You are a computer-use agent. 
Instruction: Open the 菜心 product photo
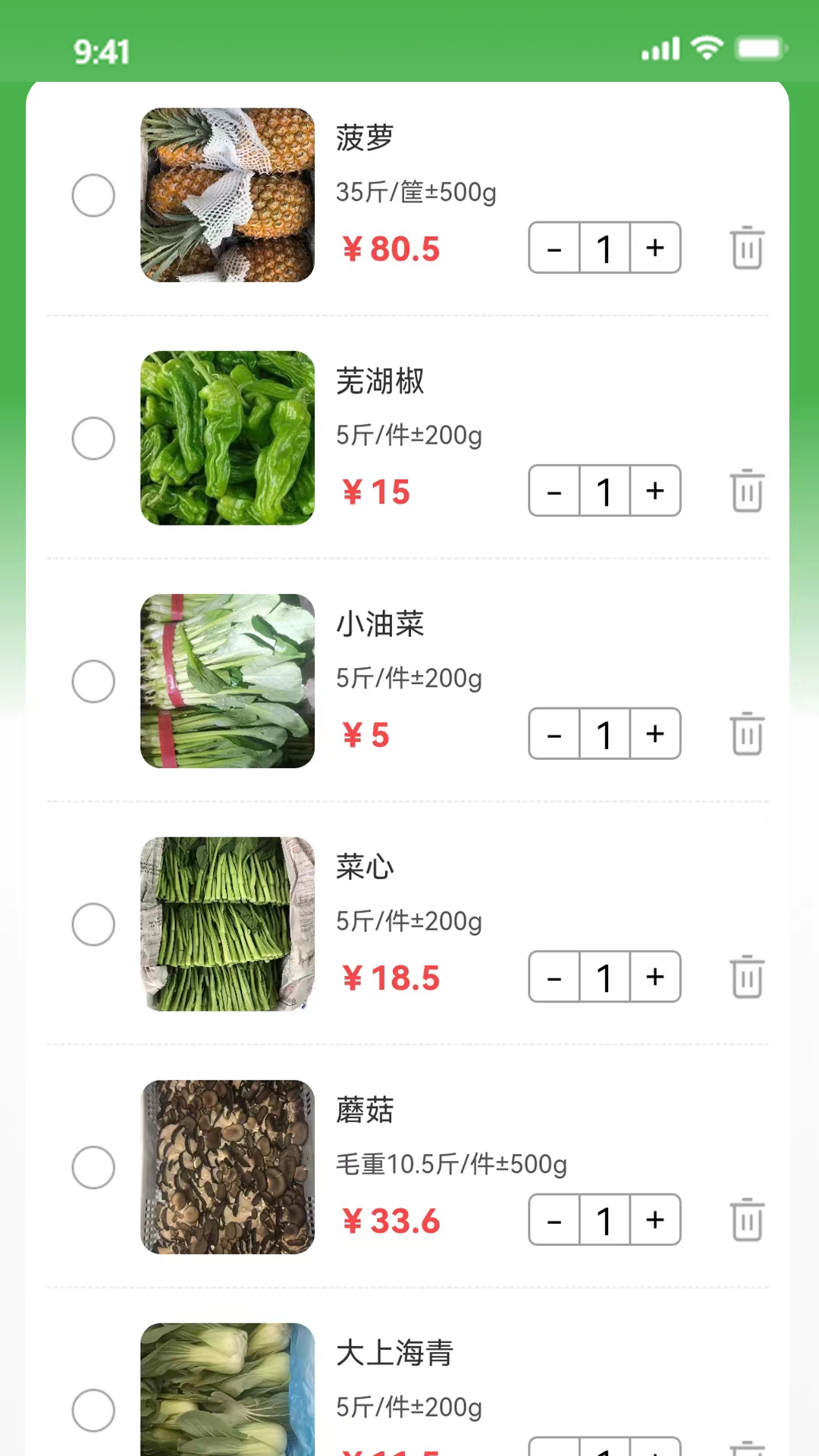point(227,924)
